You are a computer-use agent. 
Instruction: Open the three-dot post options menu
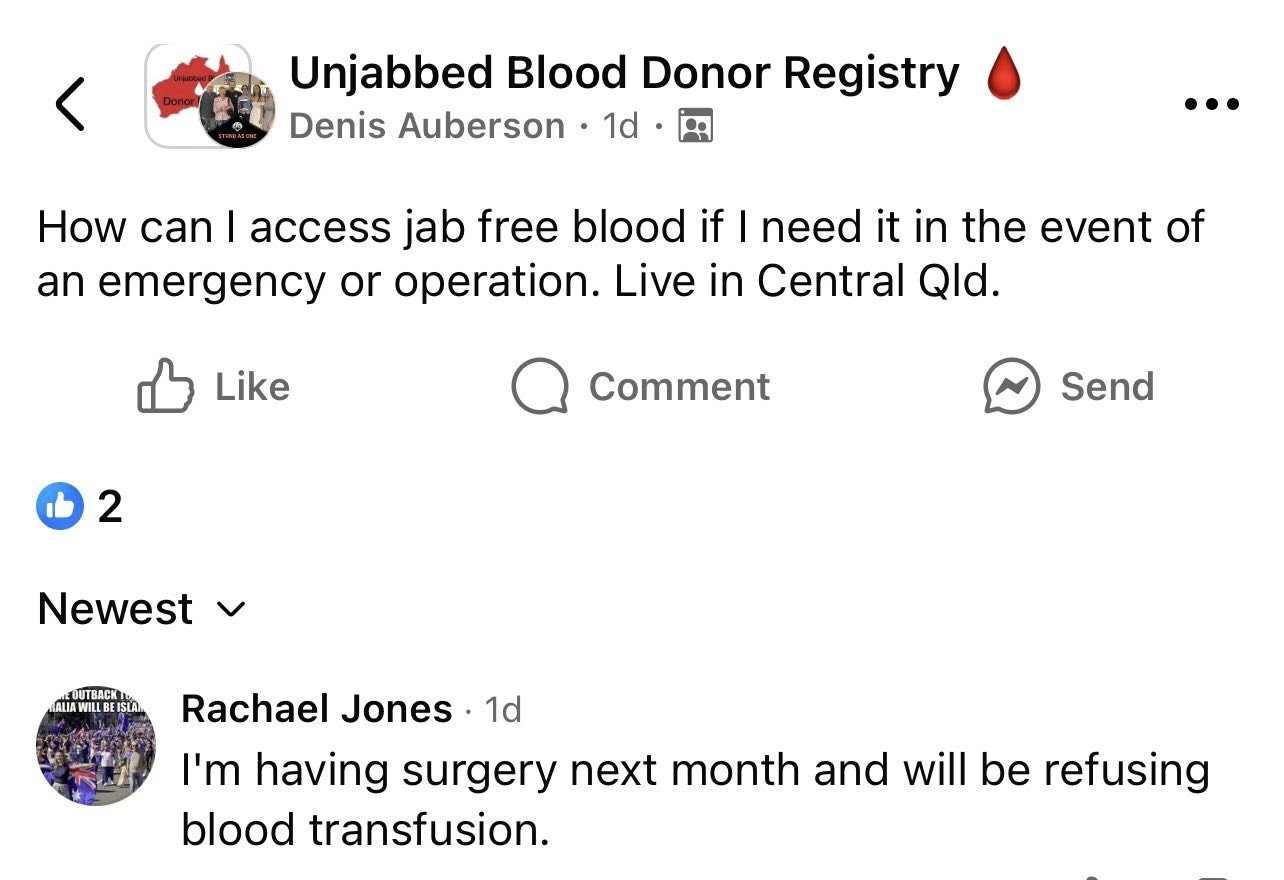[1211, 103]
